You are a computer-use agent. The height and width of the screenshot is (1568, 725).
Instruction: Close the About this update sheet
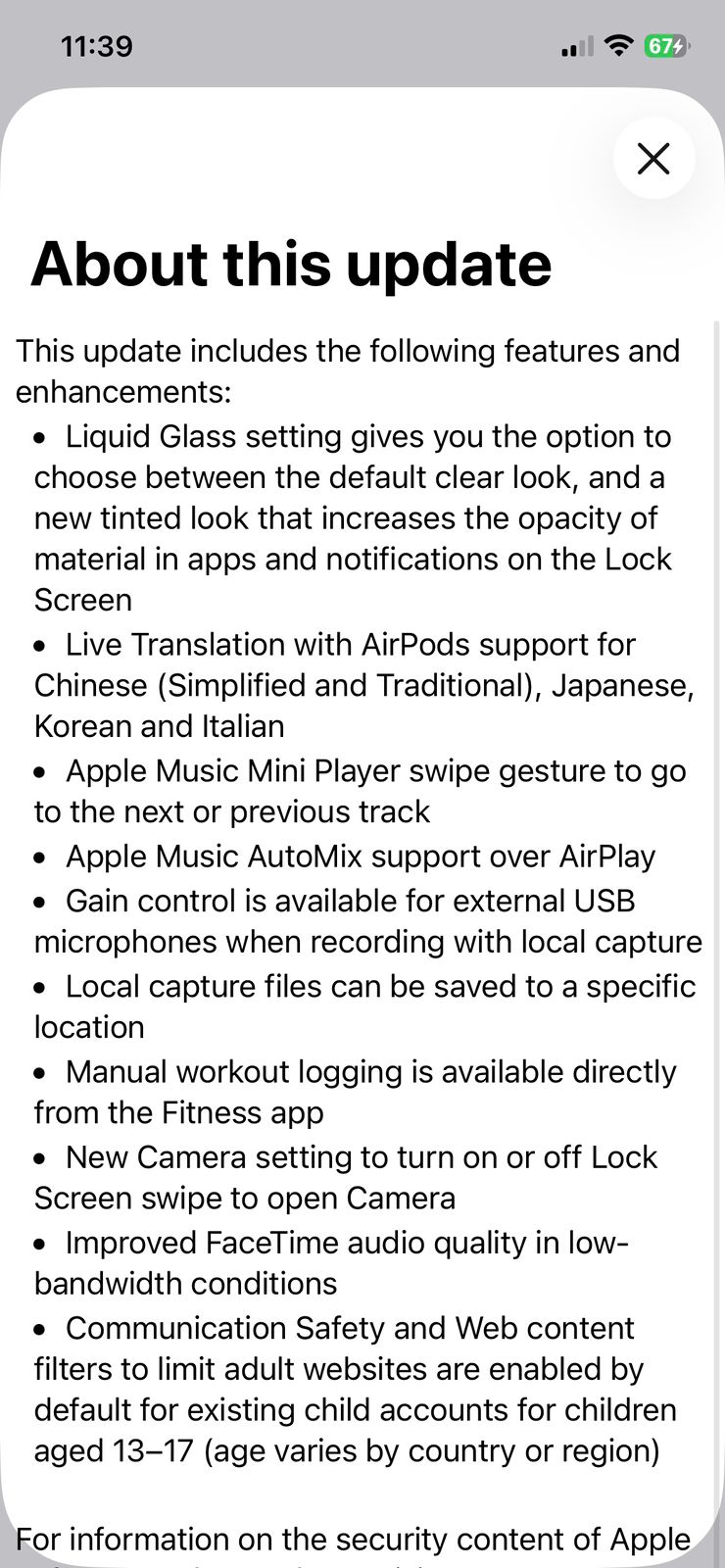[x=653, y=158]
